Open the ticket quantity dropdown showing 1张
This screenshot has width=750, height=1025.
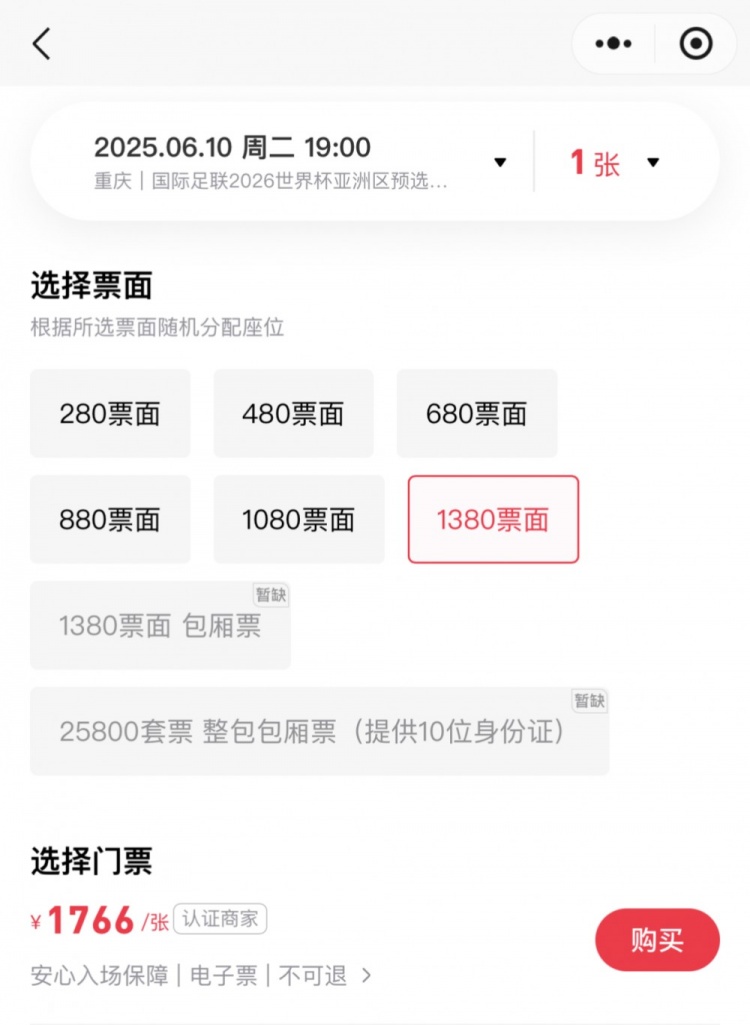[653, 161]
